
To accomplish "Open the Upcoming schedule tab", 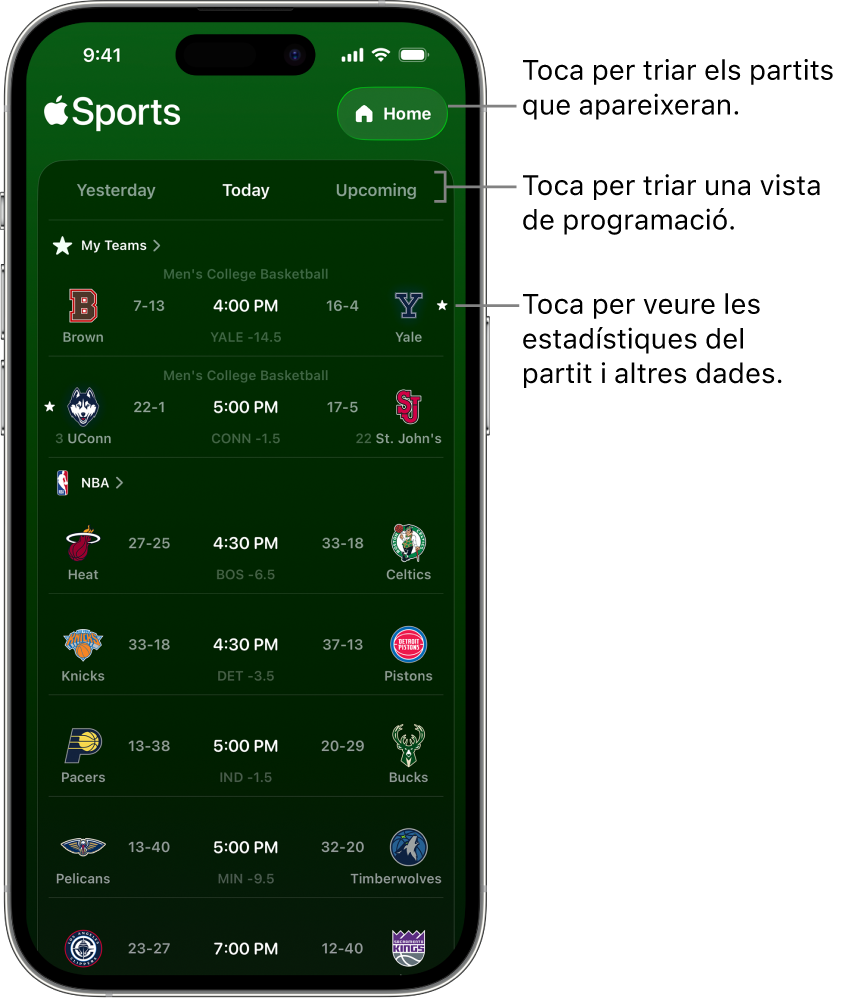I will [x=376, y=190].
